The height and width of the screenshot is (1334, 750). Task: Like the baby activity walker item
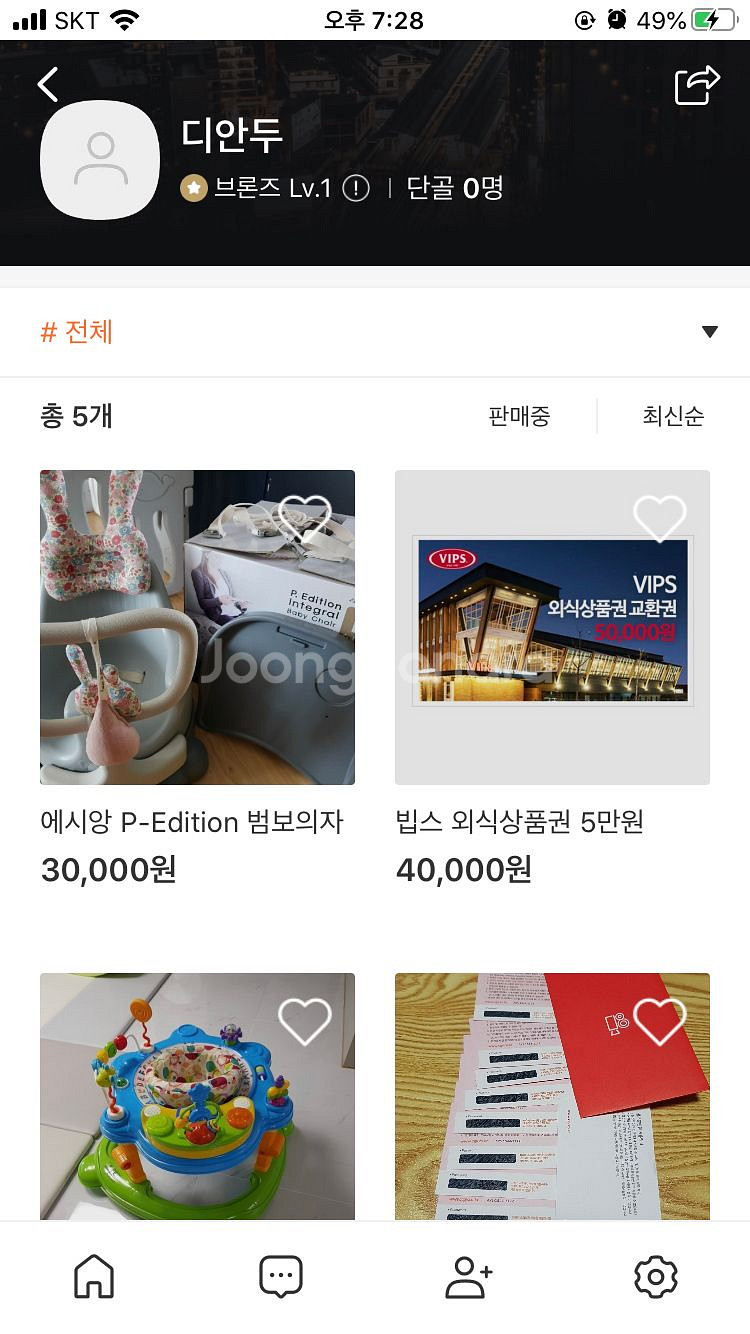(304, 1022)
